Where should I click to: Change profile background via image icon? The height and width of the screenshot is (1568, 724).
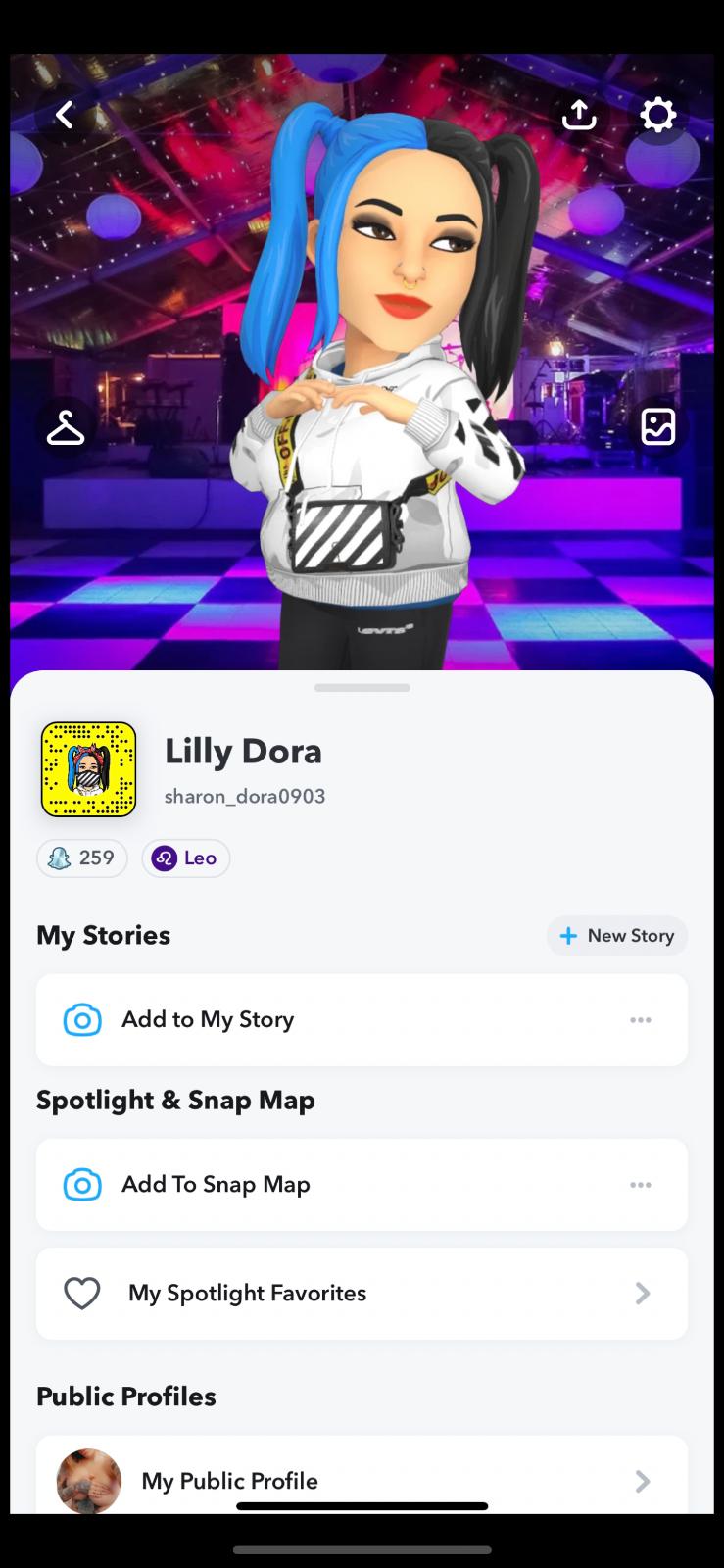pos(657,427)
